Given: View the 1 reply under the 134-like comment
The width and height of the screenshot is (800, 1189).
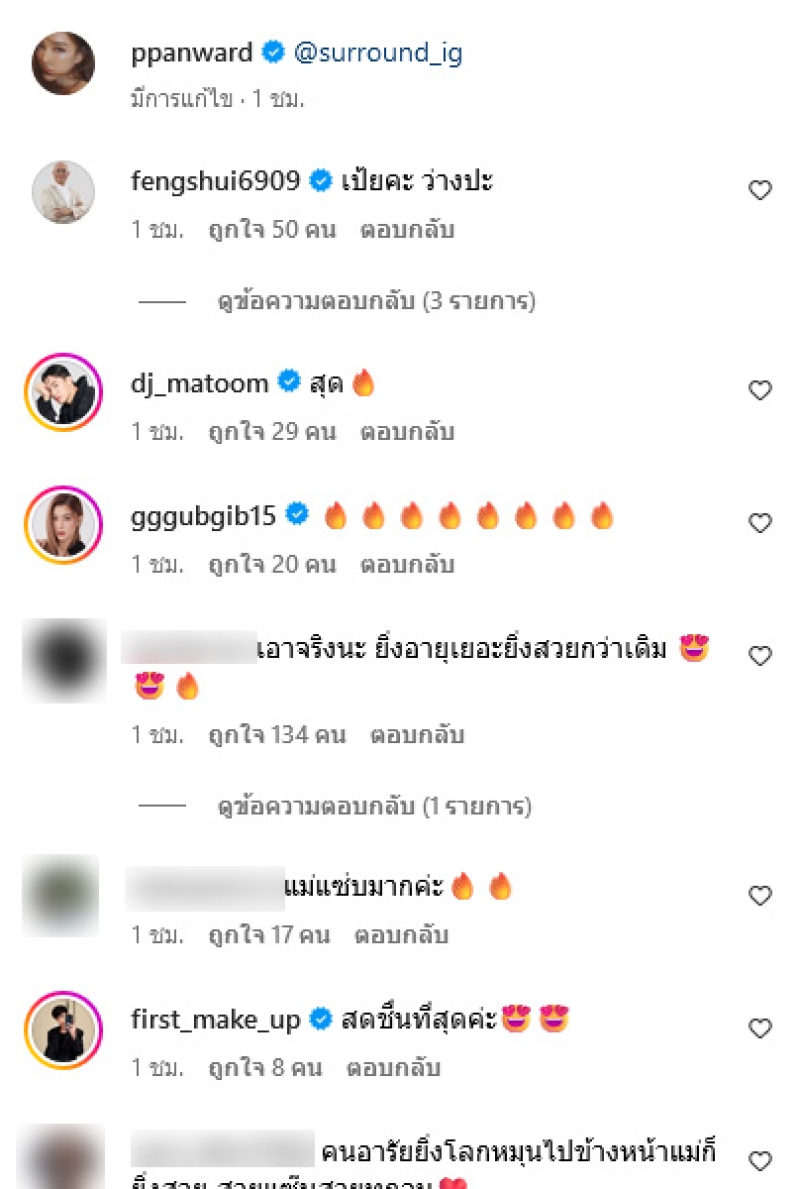Looking at the screenshot, I should coord(374,805).
